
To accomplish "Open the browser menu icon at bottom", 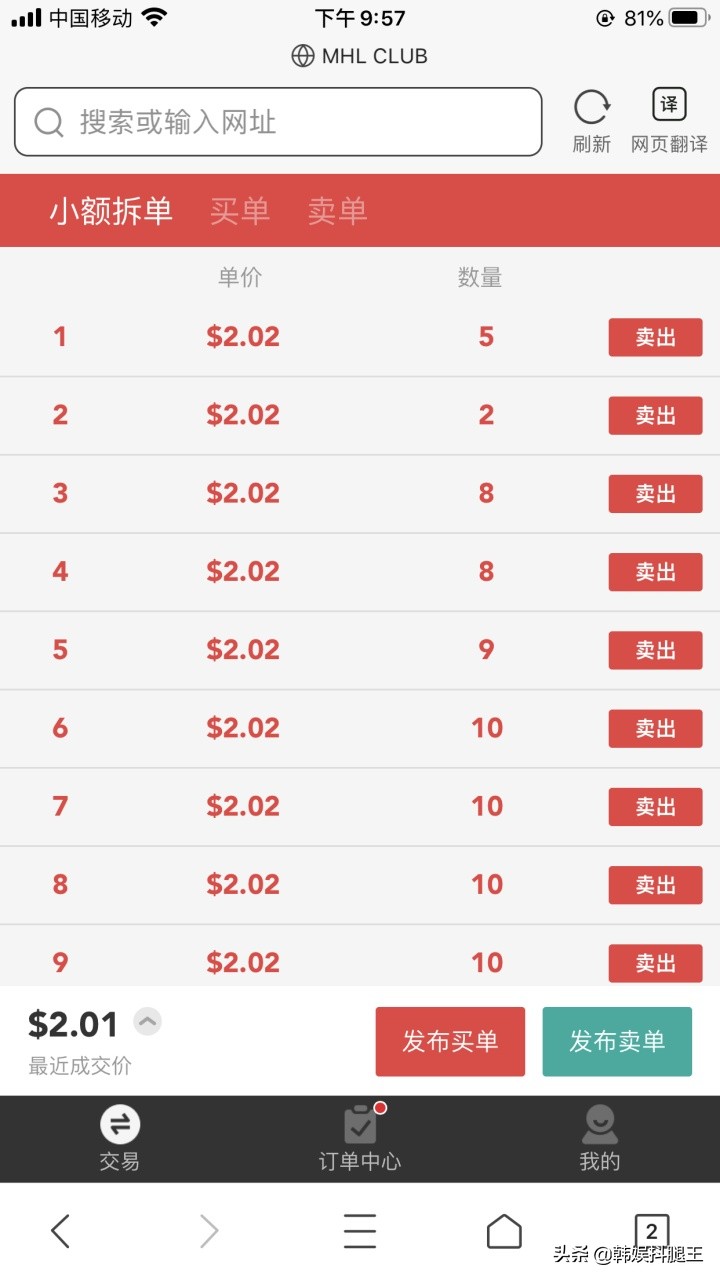I will pos(360,1231).
